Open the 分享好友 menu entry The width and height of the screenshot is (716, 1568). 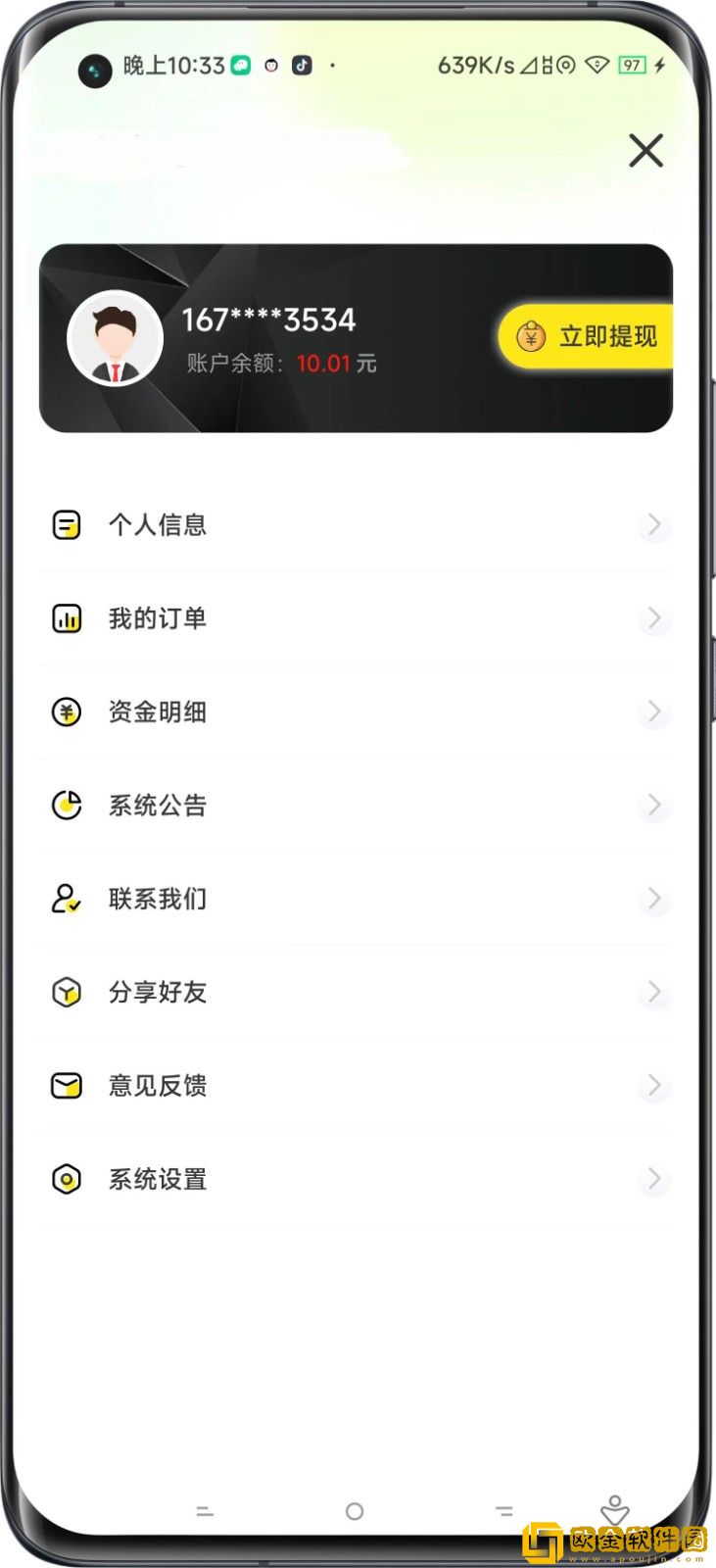coord(157,992)
